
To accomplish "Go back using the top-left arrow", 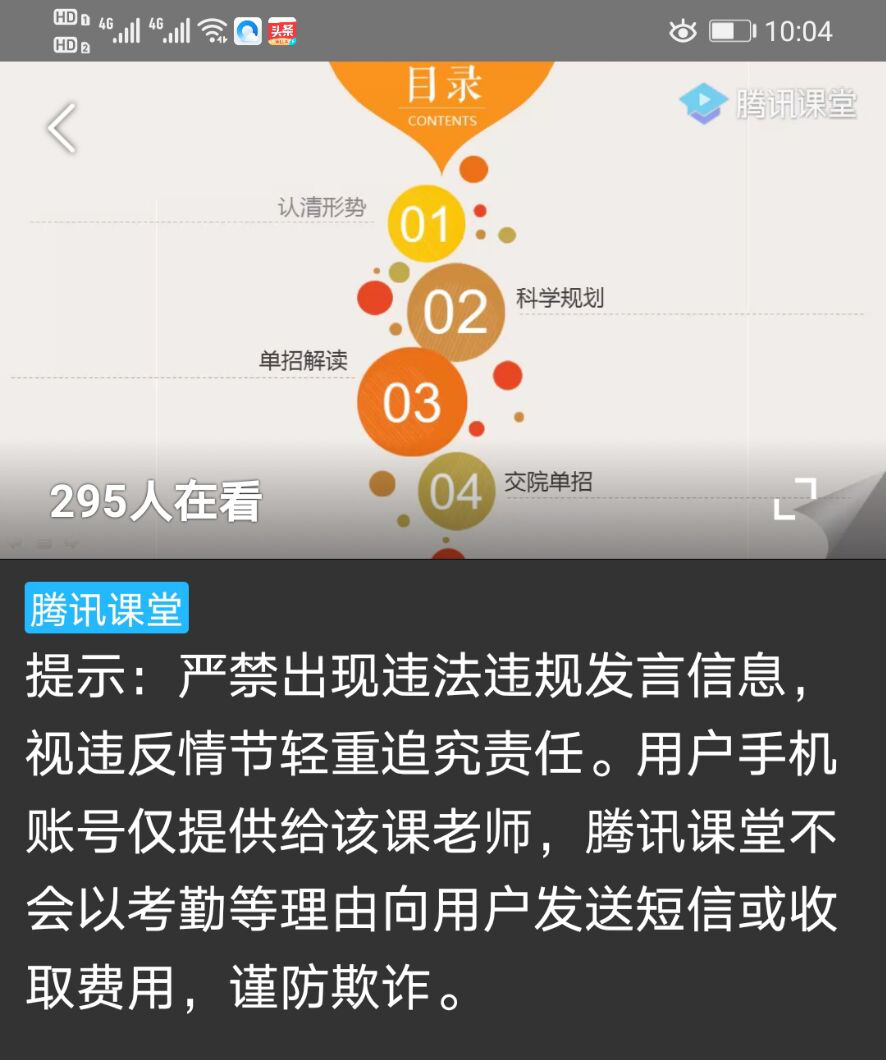I will (61, 128).
